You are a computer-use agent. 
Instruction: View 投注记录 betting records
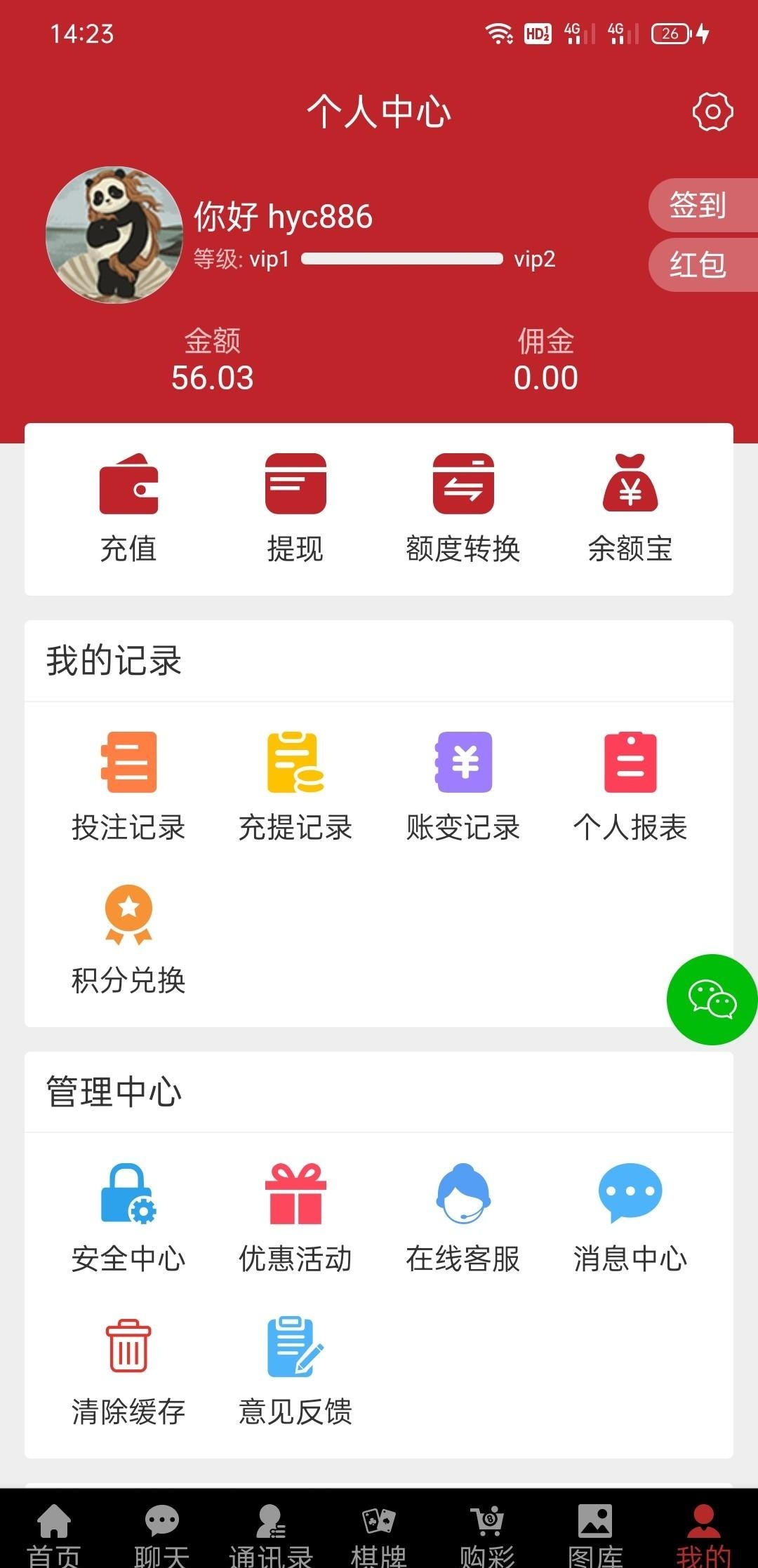pos(128,787)
